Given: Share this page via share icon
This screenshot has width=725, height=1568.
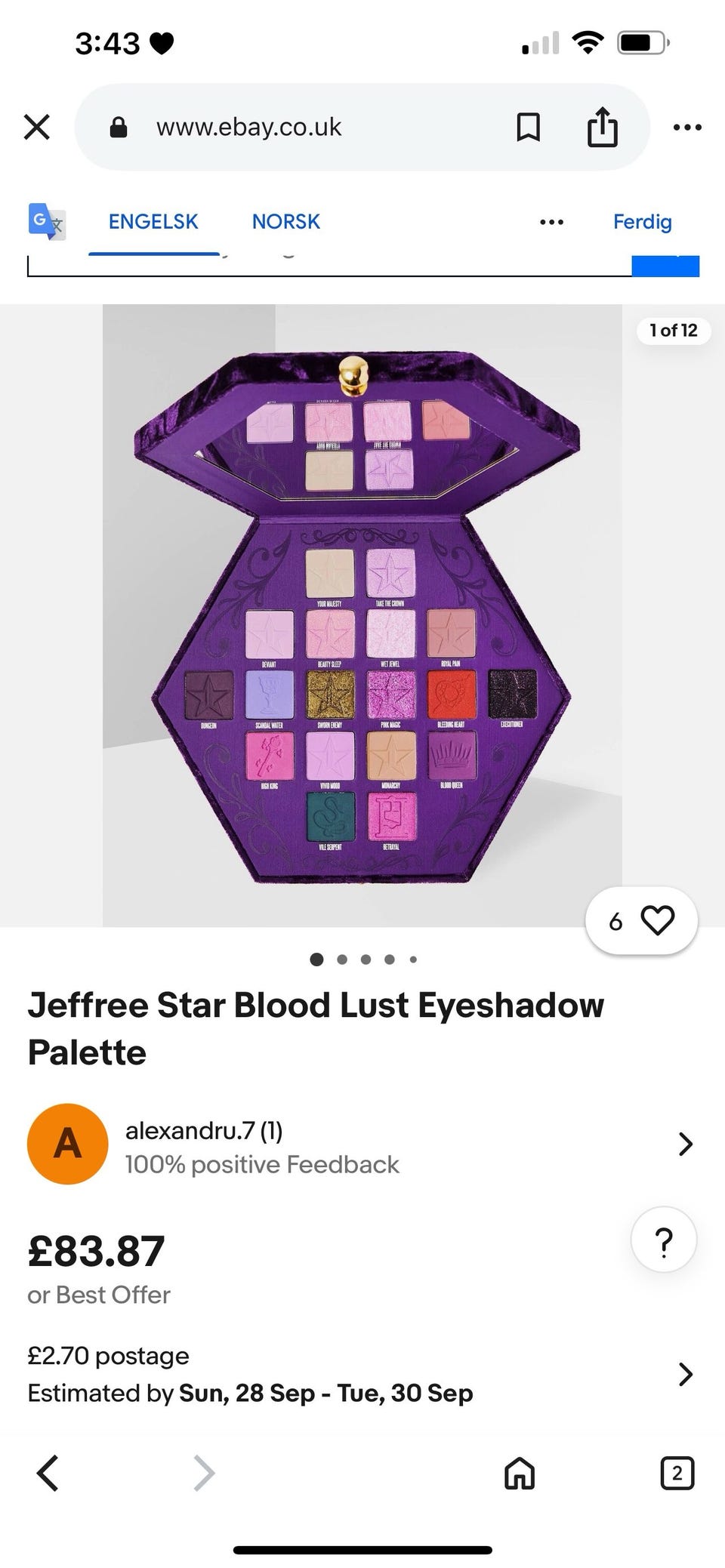Looking at the screenshot, I should click(x=602, y=126).
